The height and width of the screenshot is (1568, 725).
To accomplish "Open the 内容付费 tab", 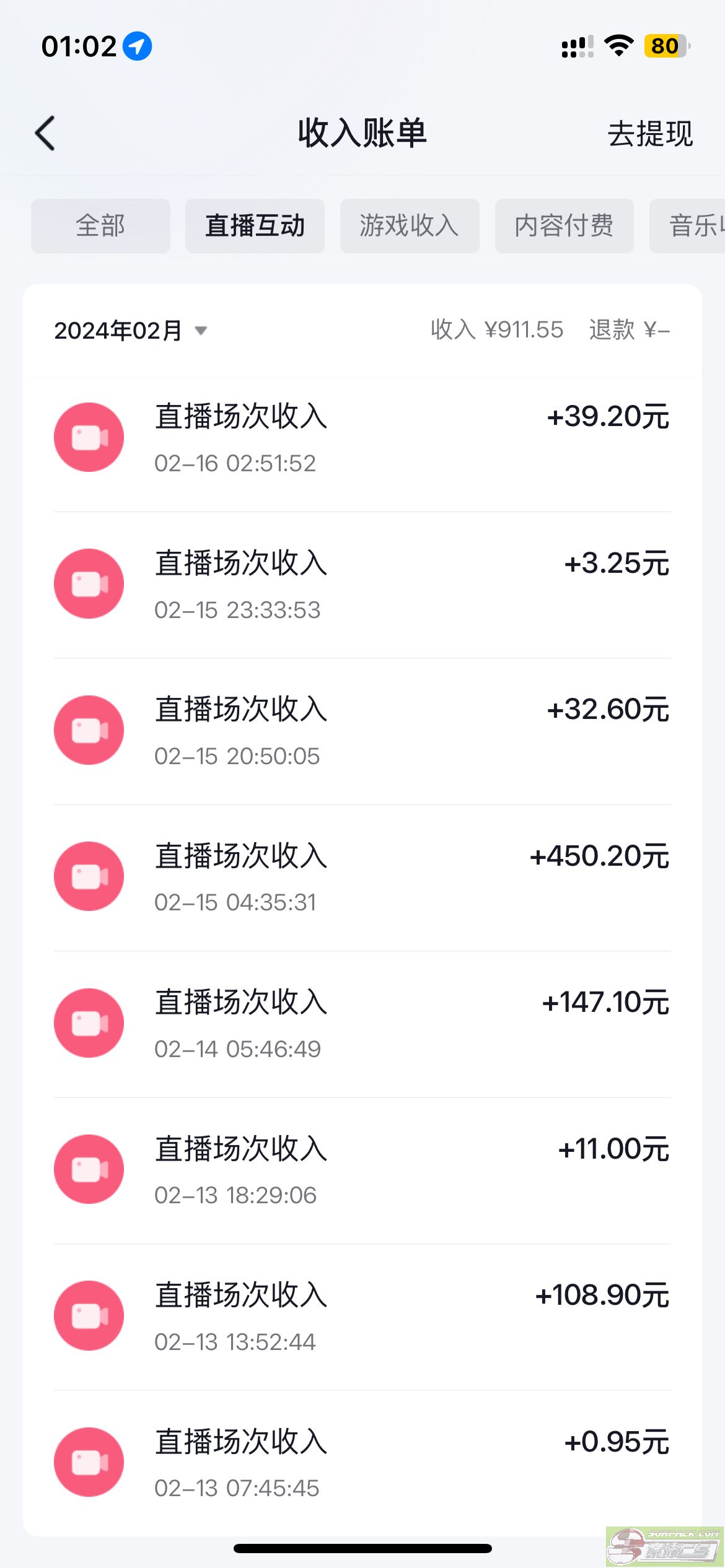I will pos(564,225).
